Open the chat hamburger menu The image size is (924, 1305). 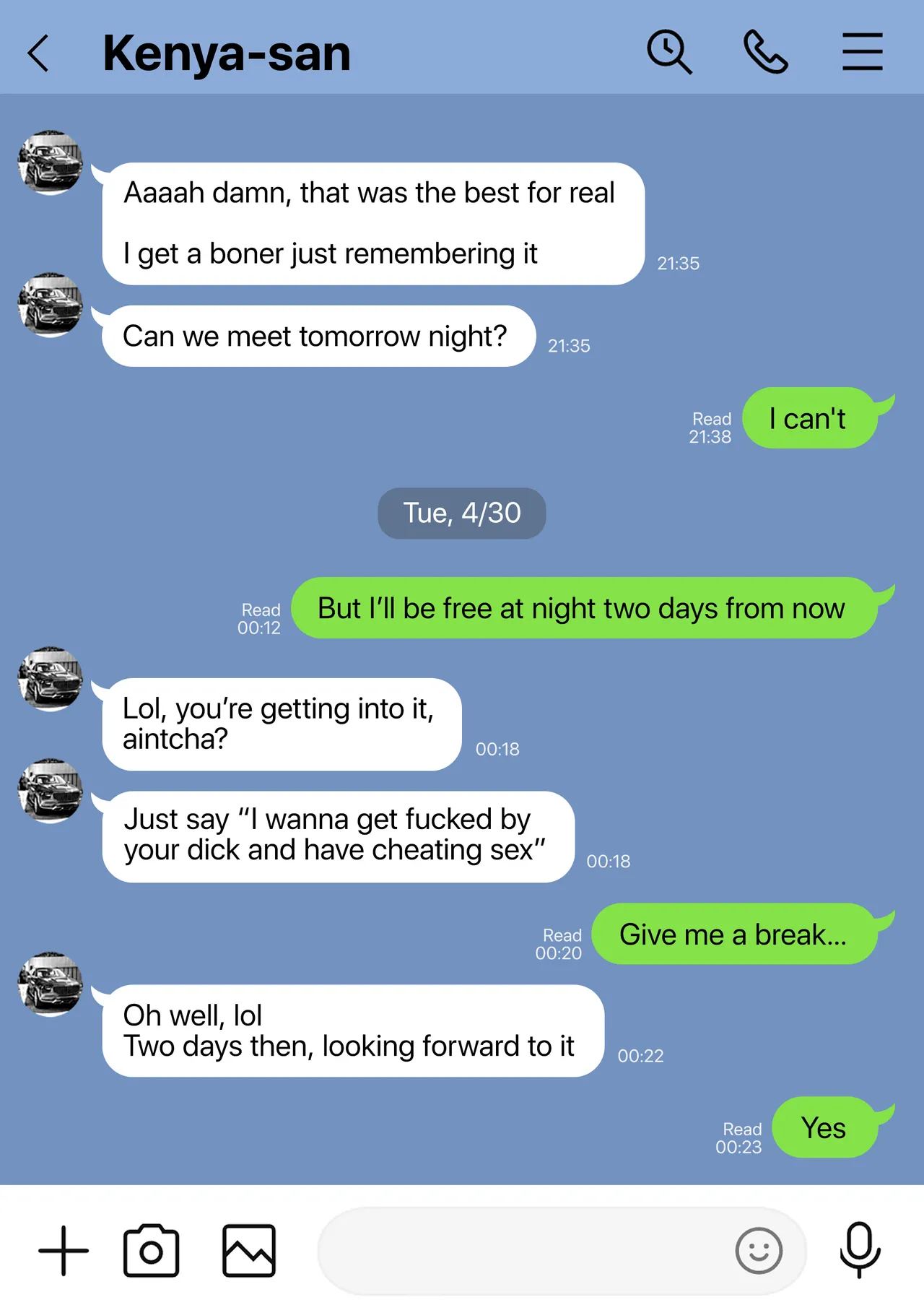[x=862, y=52]
